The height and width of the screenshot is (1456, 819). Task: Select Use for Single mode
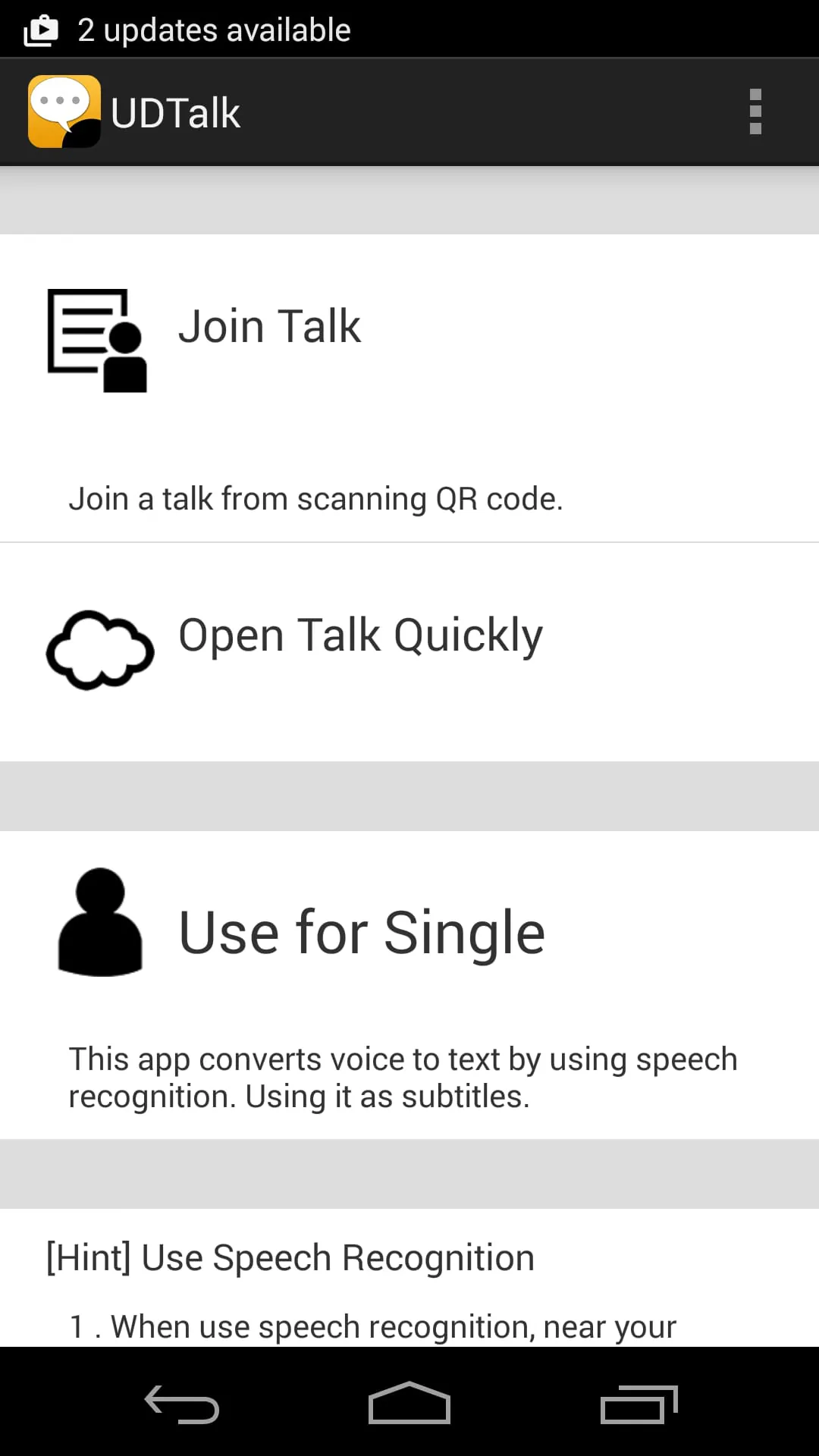coord(360,931)
